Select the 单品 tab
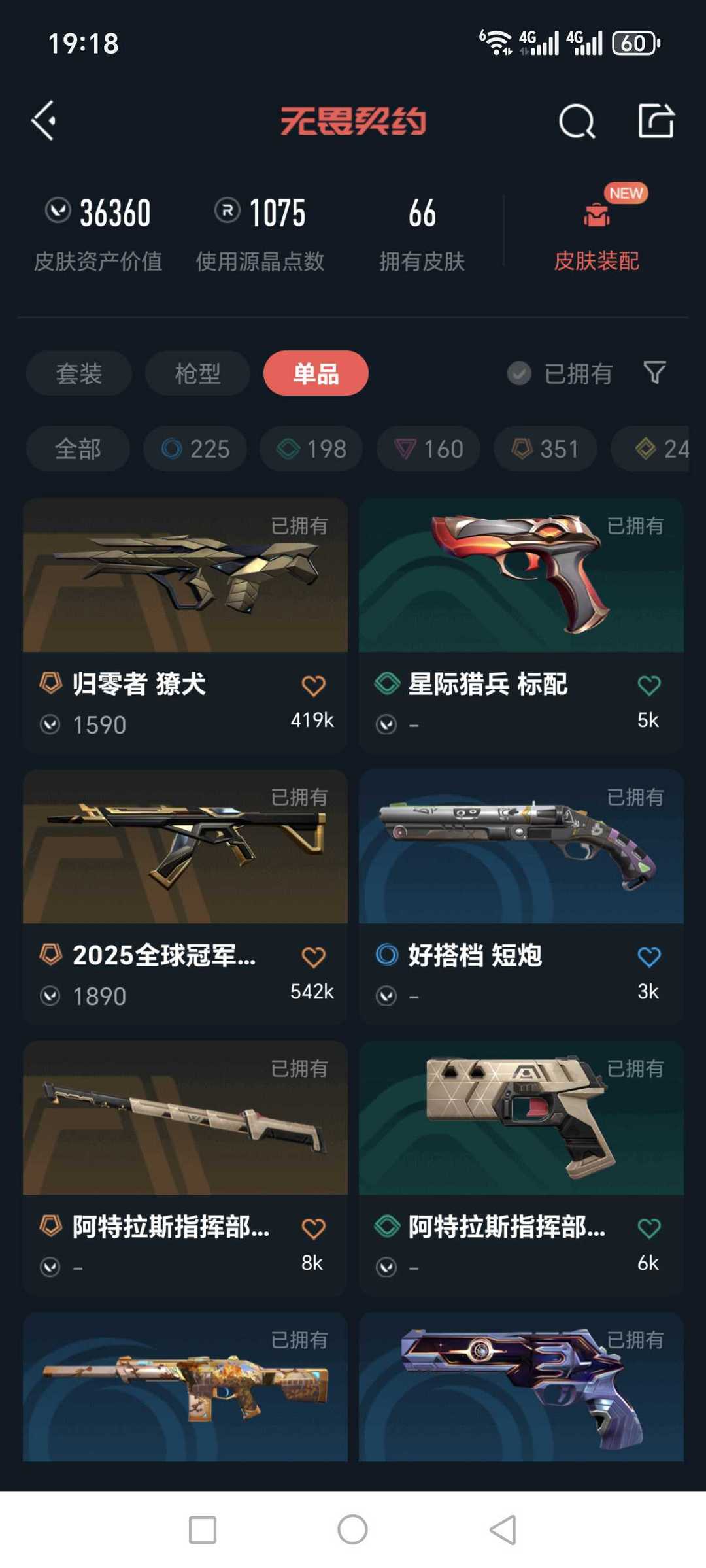The width and height of the screenshot is (706, 1568). pyautogui.click(x=315, y=373)
